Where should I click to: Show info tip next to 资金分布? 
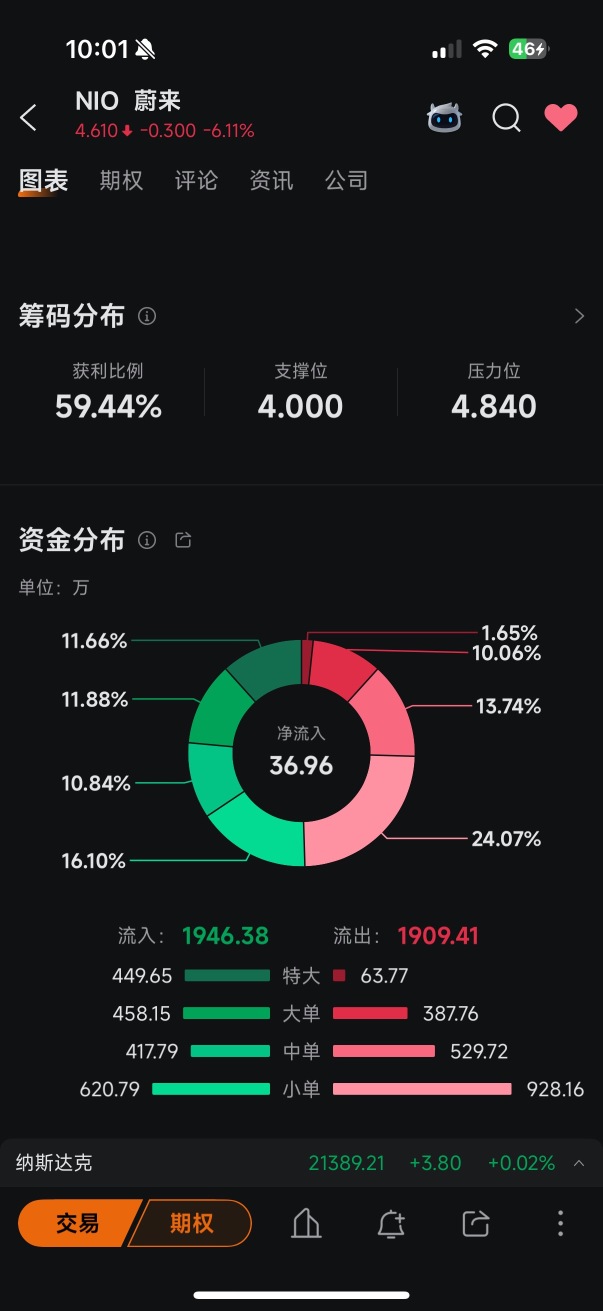pos(147,540)
